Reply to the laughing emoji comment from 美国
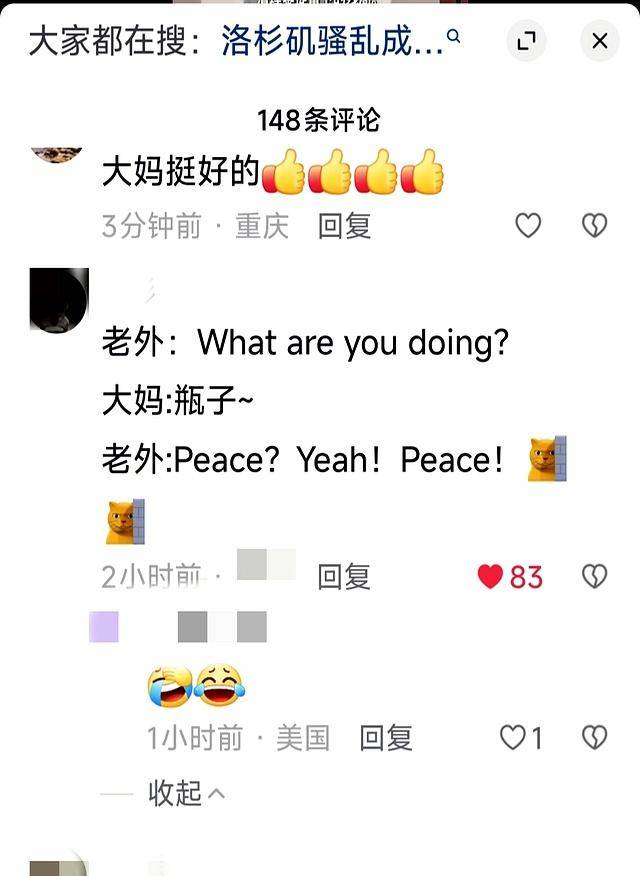 click(x=386, y=738)
